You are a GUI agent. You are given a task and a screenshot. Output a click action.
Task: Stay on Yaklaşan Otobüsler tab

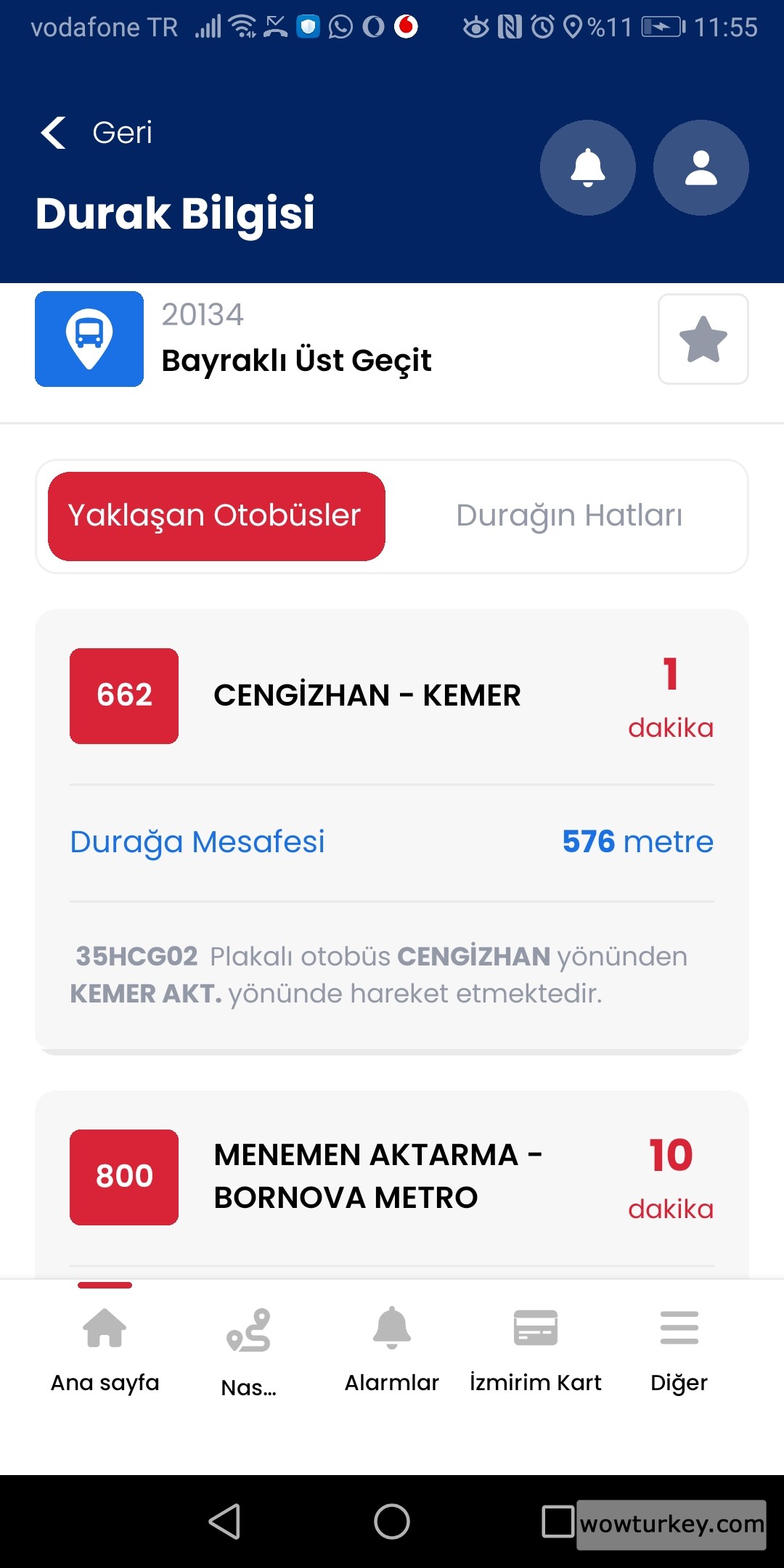point(214,515)
